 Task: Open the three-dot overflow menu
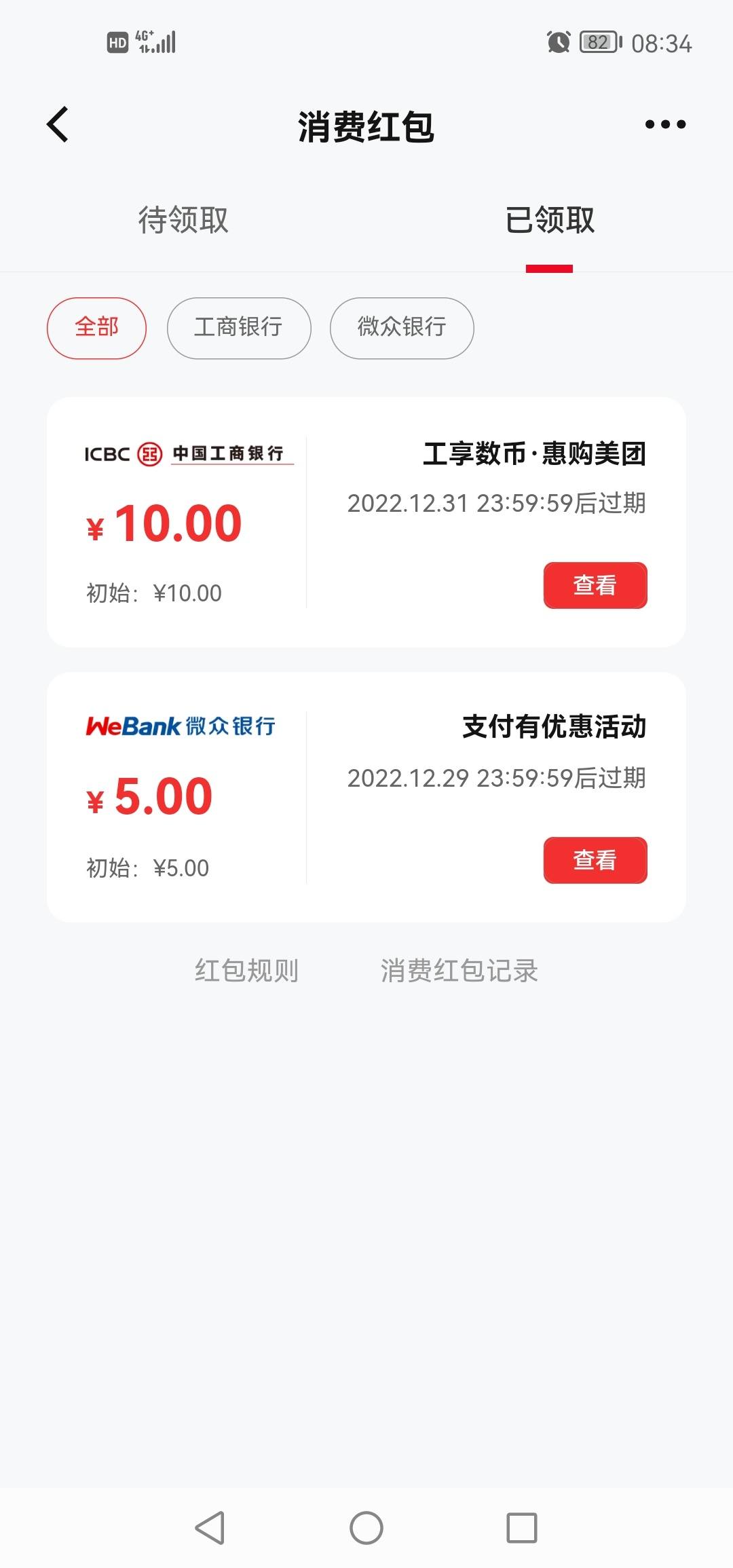[665, 124]
